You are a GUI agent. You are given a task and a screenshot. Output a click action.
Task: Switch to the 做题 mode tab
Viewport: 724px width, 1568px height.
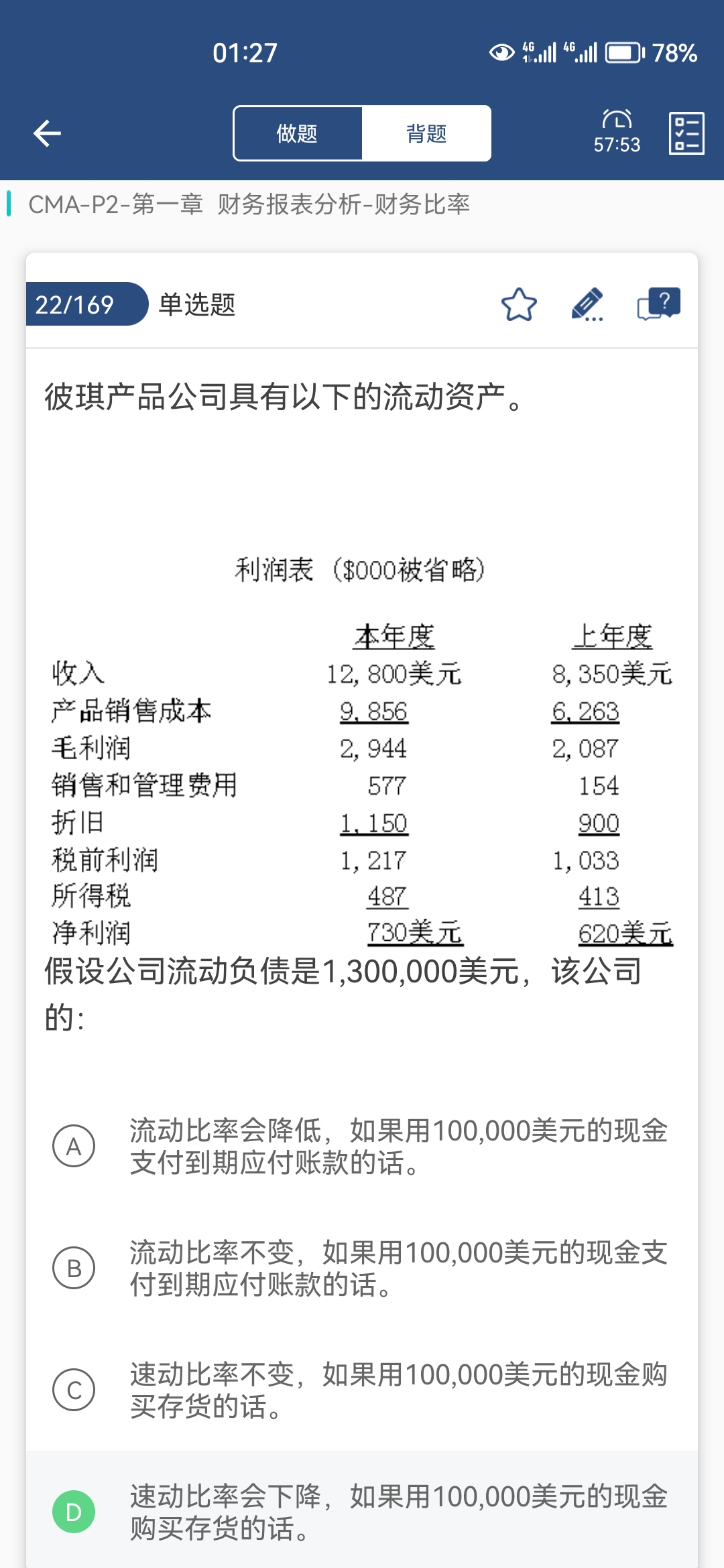[x=298, y=133]
